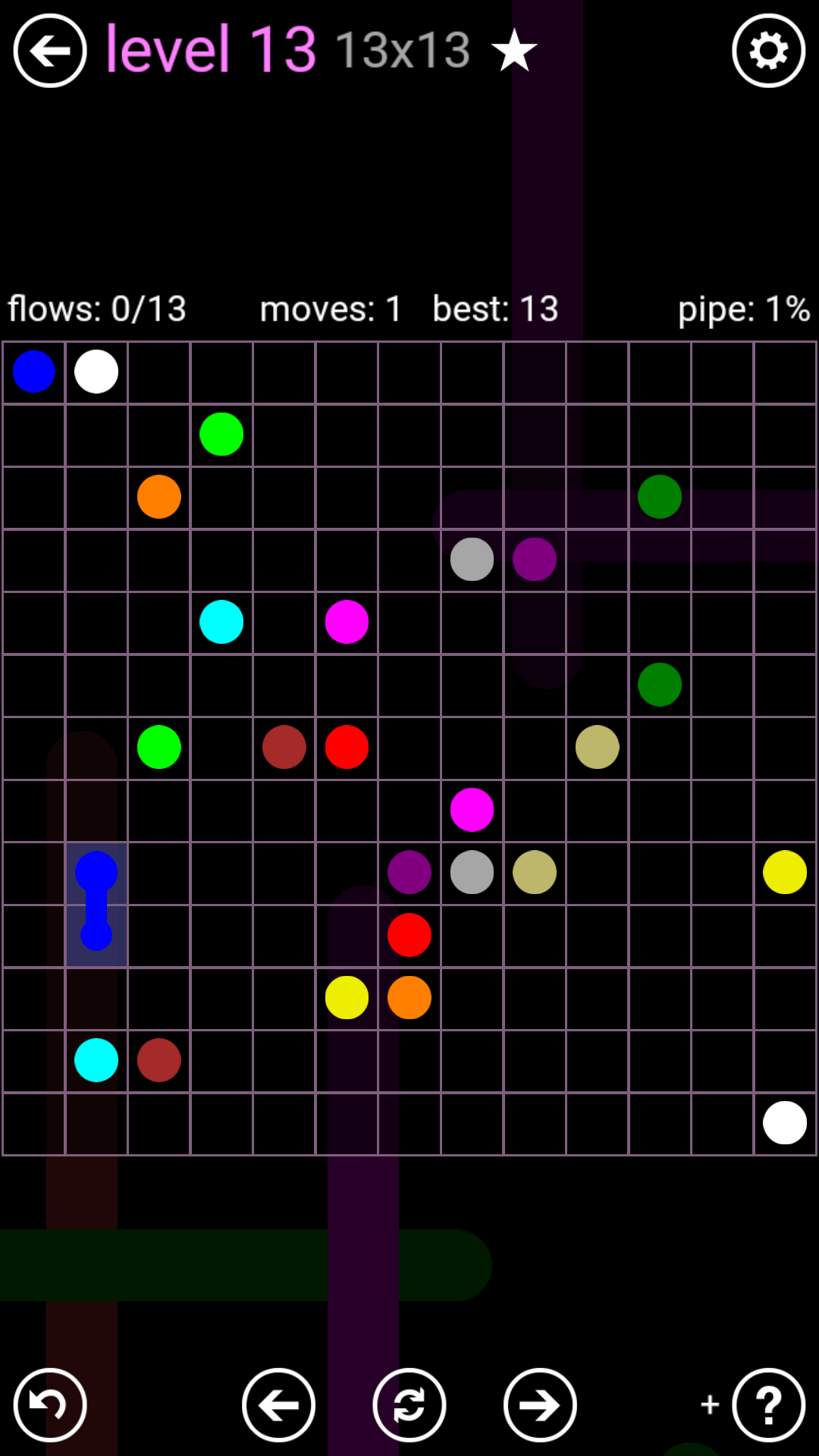Go back using the top-left arrow
The height and width of the screenshot is (1456, 819).
click(x=50, y=51)
